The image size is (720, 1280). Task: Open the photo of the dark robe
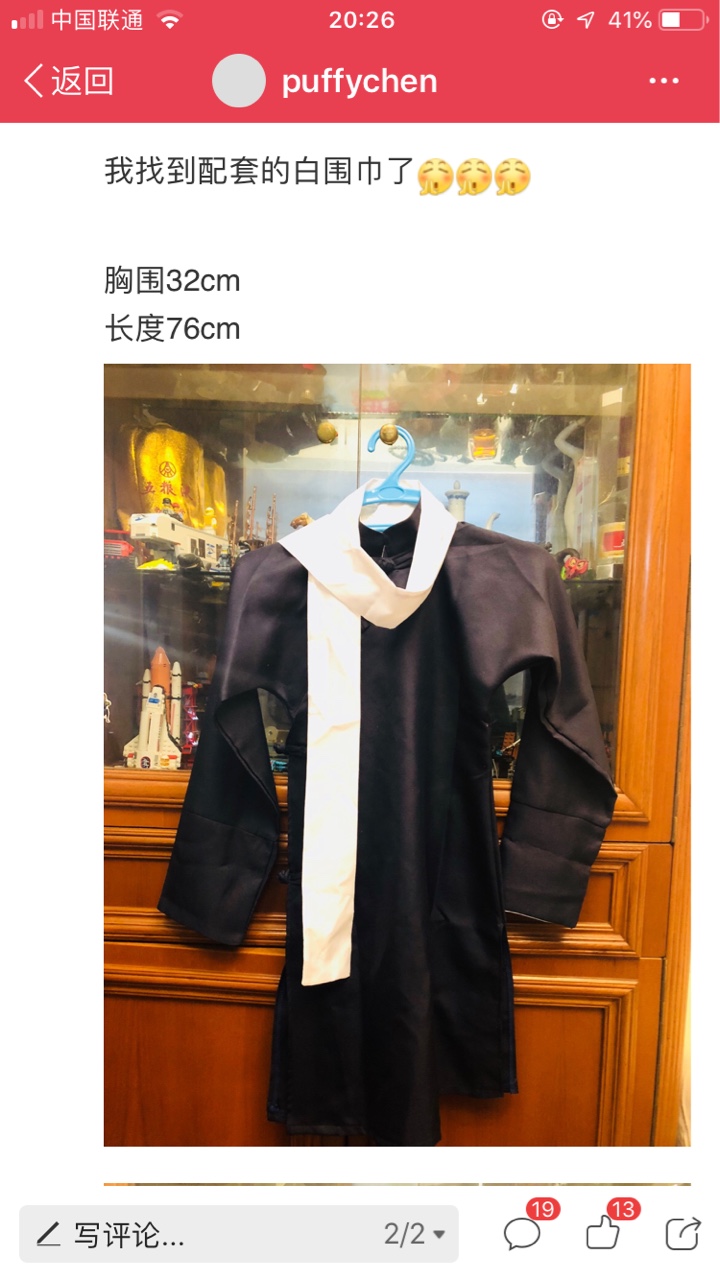(x=397, y=755)
